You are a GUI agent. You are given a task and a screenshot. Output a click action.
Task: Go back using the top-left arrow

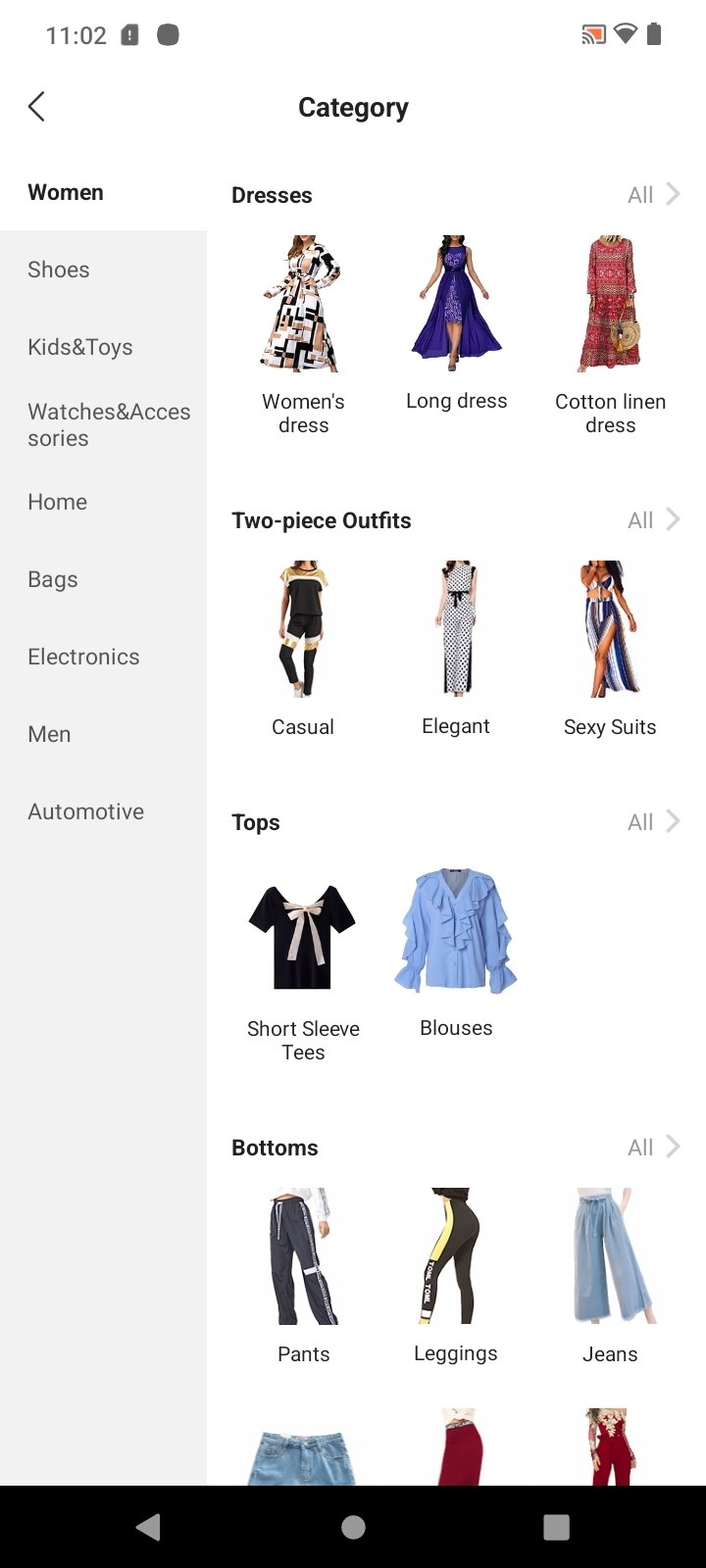pyautogui.click(x=37, y=107)
